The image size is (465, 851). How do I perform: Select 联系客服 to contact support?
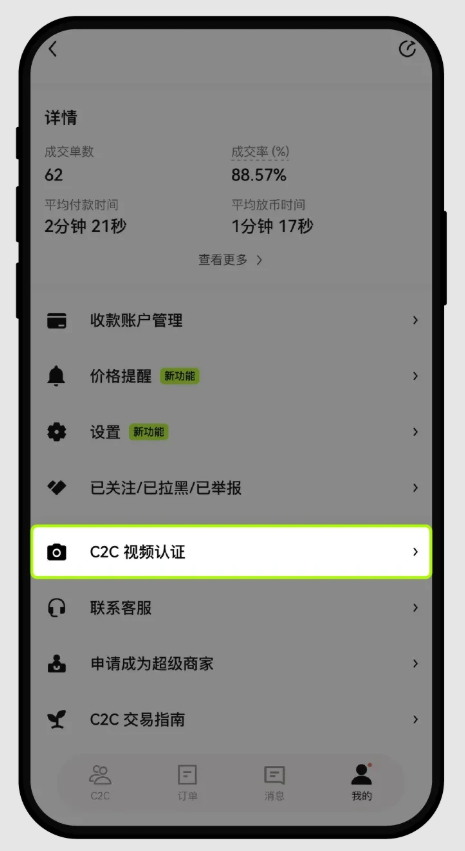pos(232,608)
